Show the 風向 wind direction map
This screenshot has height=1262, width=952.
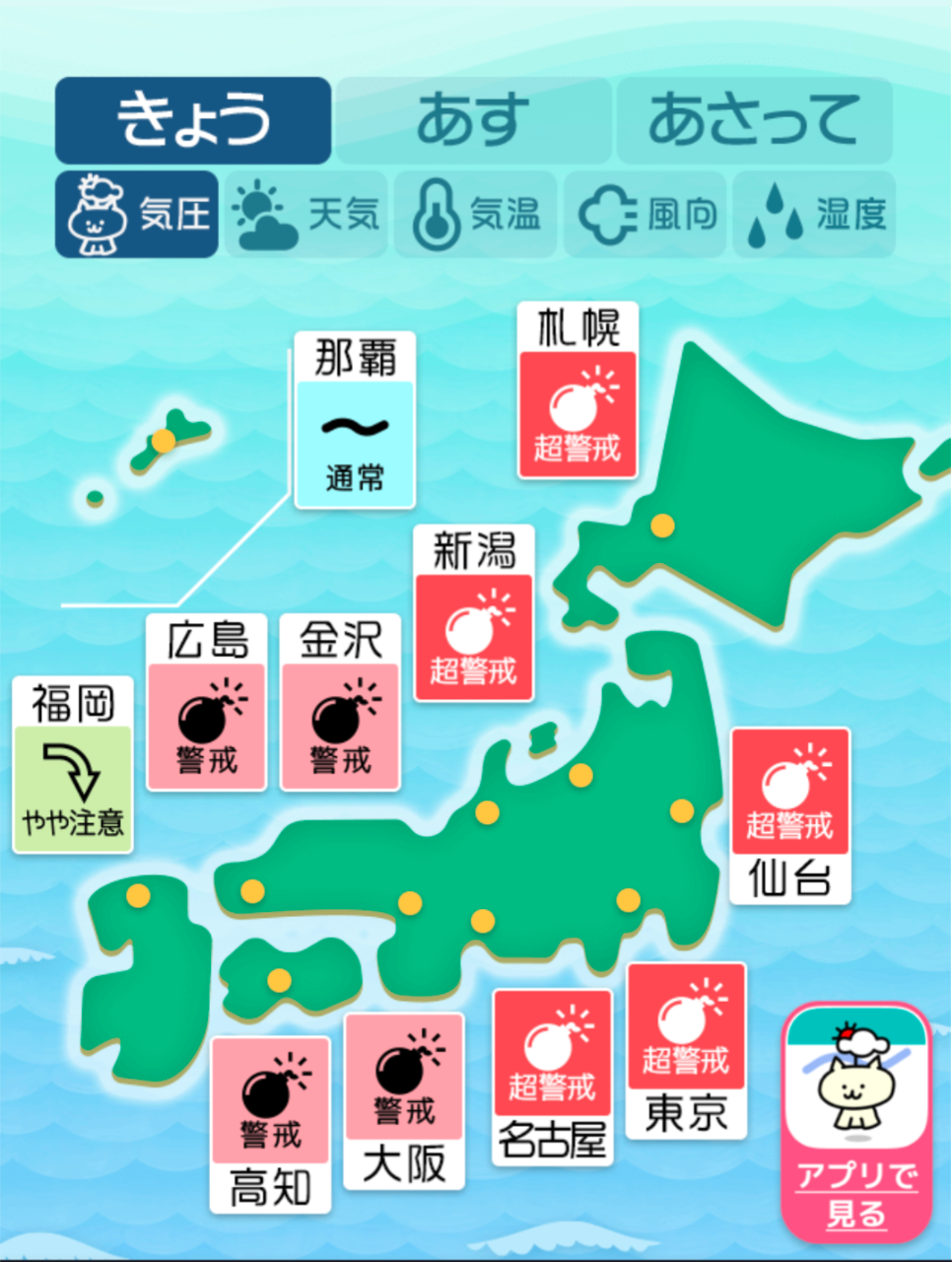tap(646, 214)
